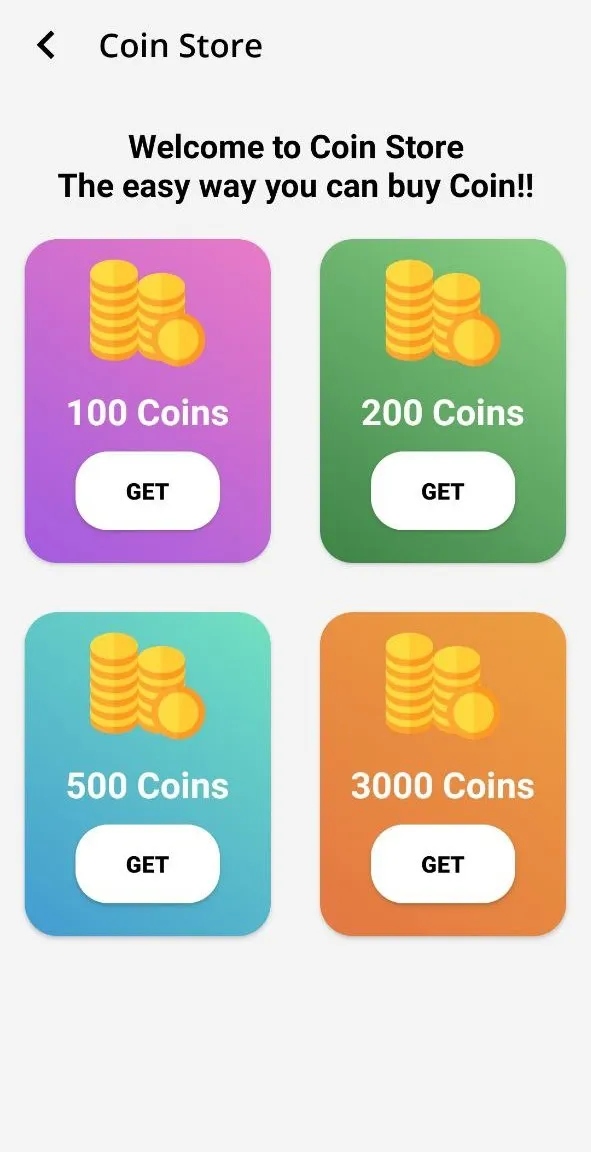Tap GET under 200 Coins
Viewport: 591px width, 1152px height.
tap(443, 491)
